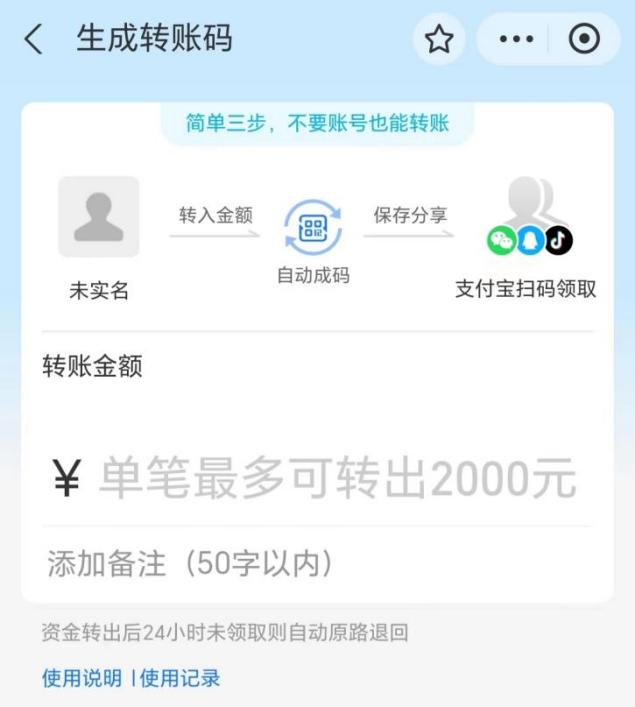View 使用记录 history
This screenshot has width=635, height=707.
180,678
